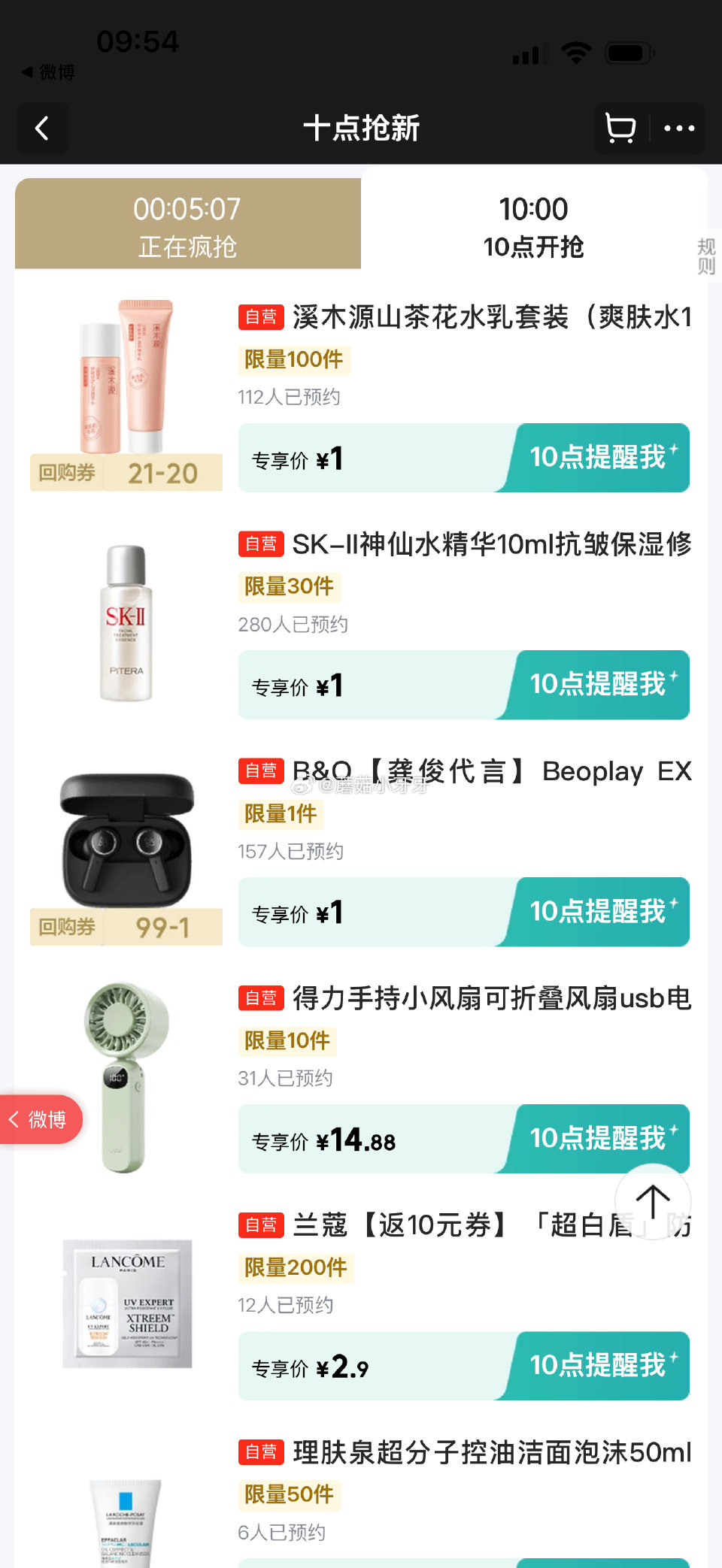Viewport: 722px width, 1568px height.
Task: Open the 规则 panel on right edge
Action: [705, 255]
